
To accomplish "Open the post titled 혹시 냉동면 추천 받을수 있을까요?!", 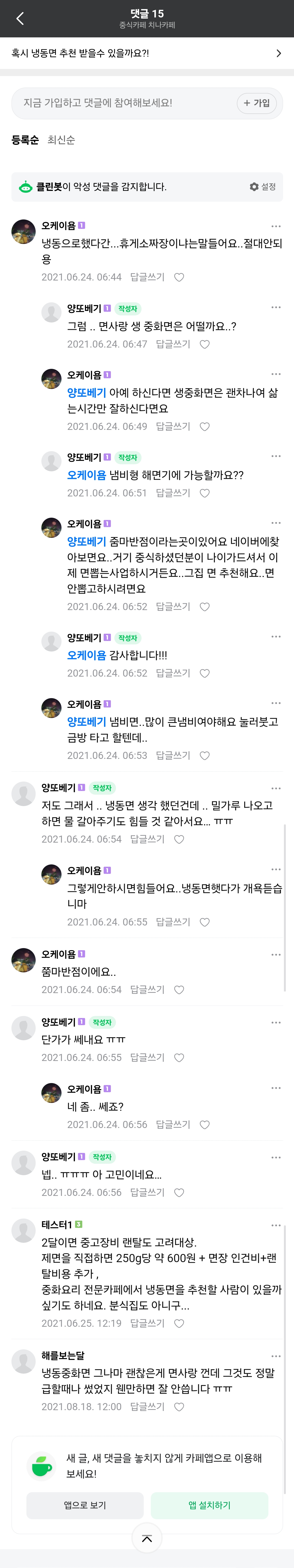I will coord(146,53).
